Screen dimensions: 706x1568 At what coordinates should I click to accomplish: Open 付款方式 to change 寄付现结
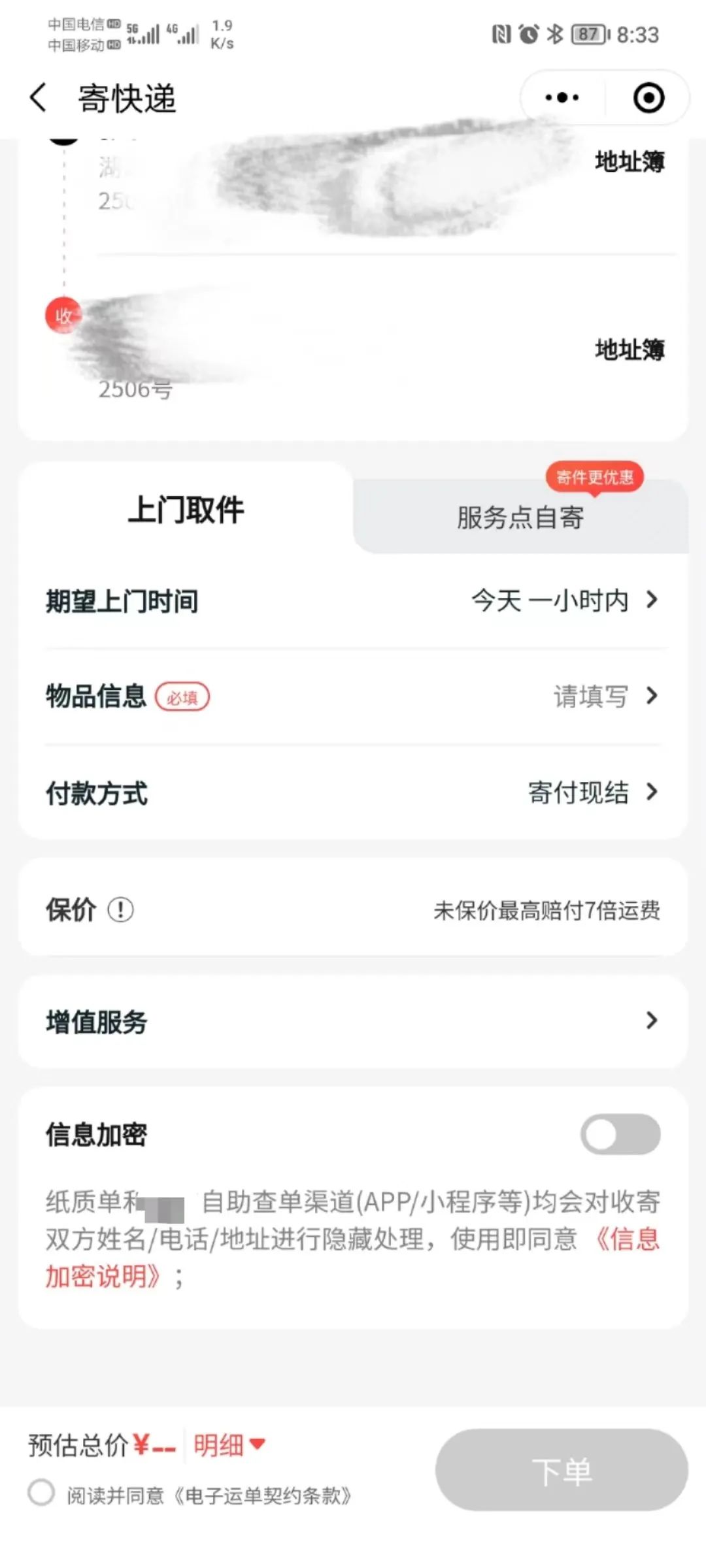pos(353,794)
